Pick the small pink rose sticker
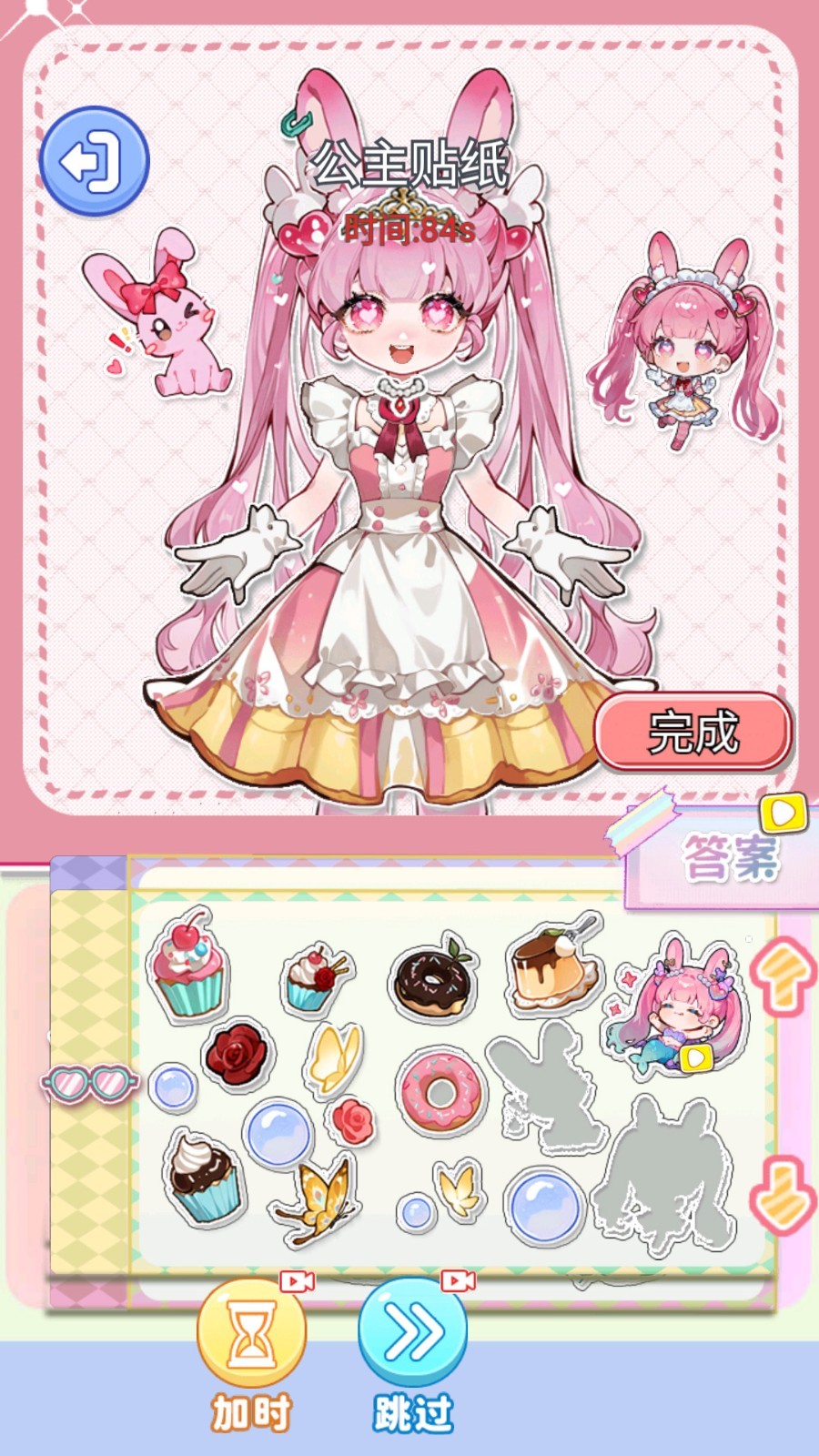The width and height of the screenshot is (819, 1456). [x=350, y=1121]
